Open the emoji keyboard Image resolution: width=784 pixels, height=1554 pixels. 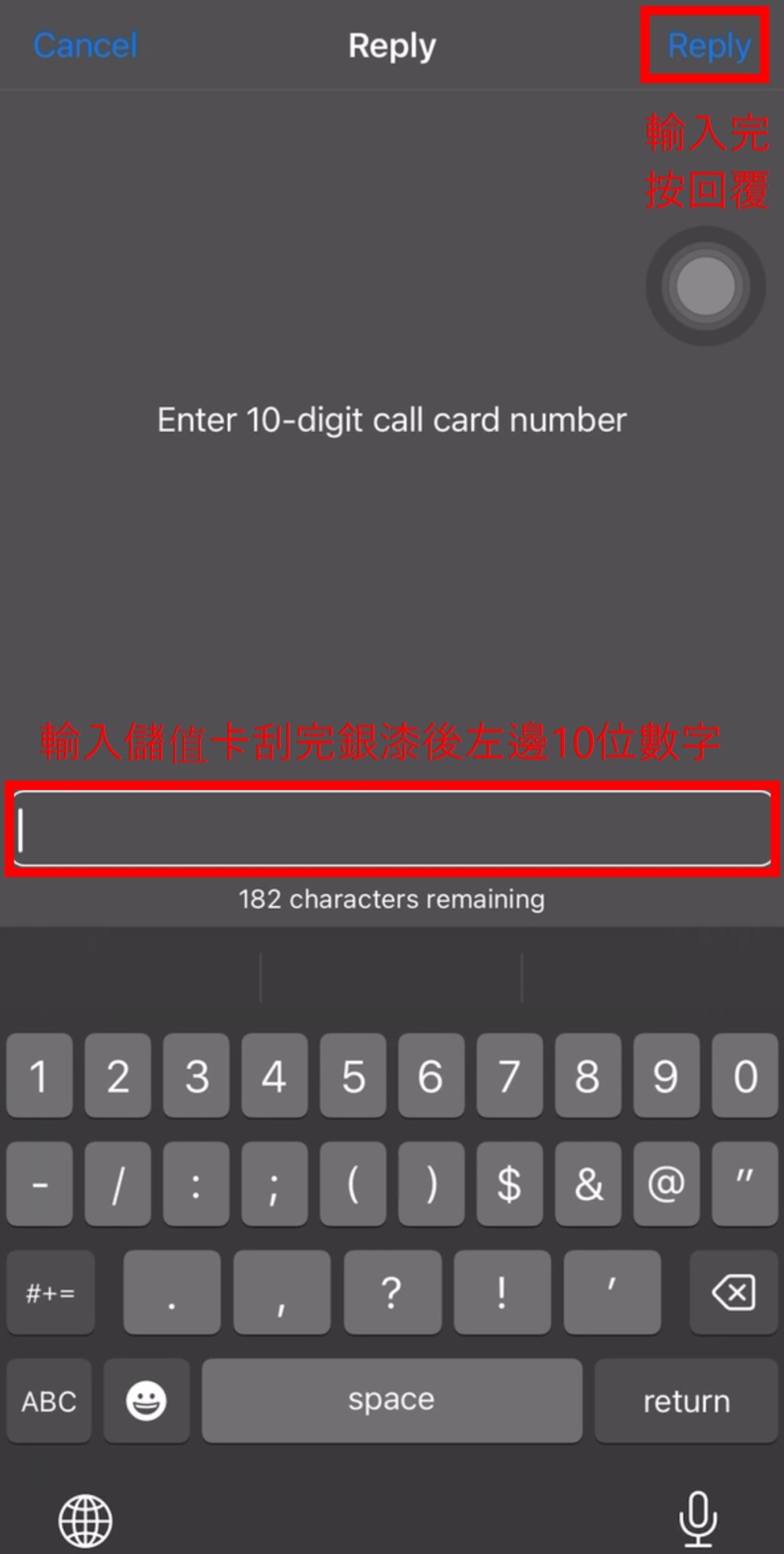[x=146, y=1401]
